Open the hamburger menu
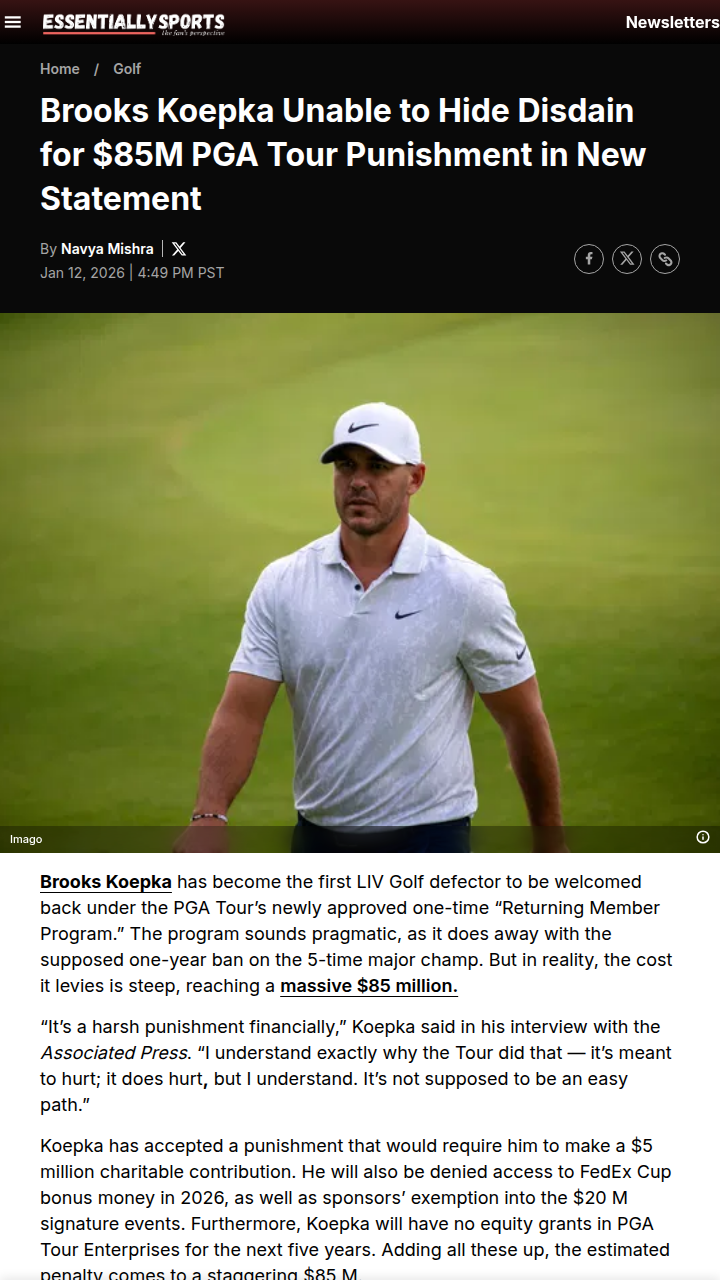The width and height of the screenshot is (720, 1280). click(13, 22)
